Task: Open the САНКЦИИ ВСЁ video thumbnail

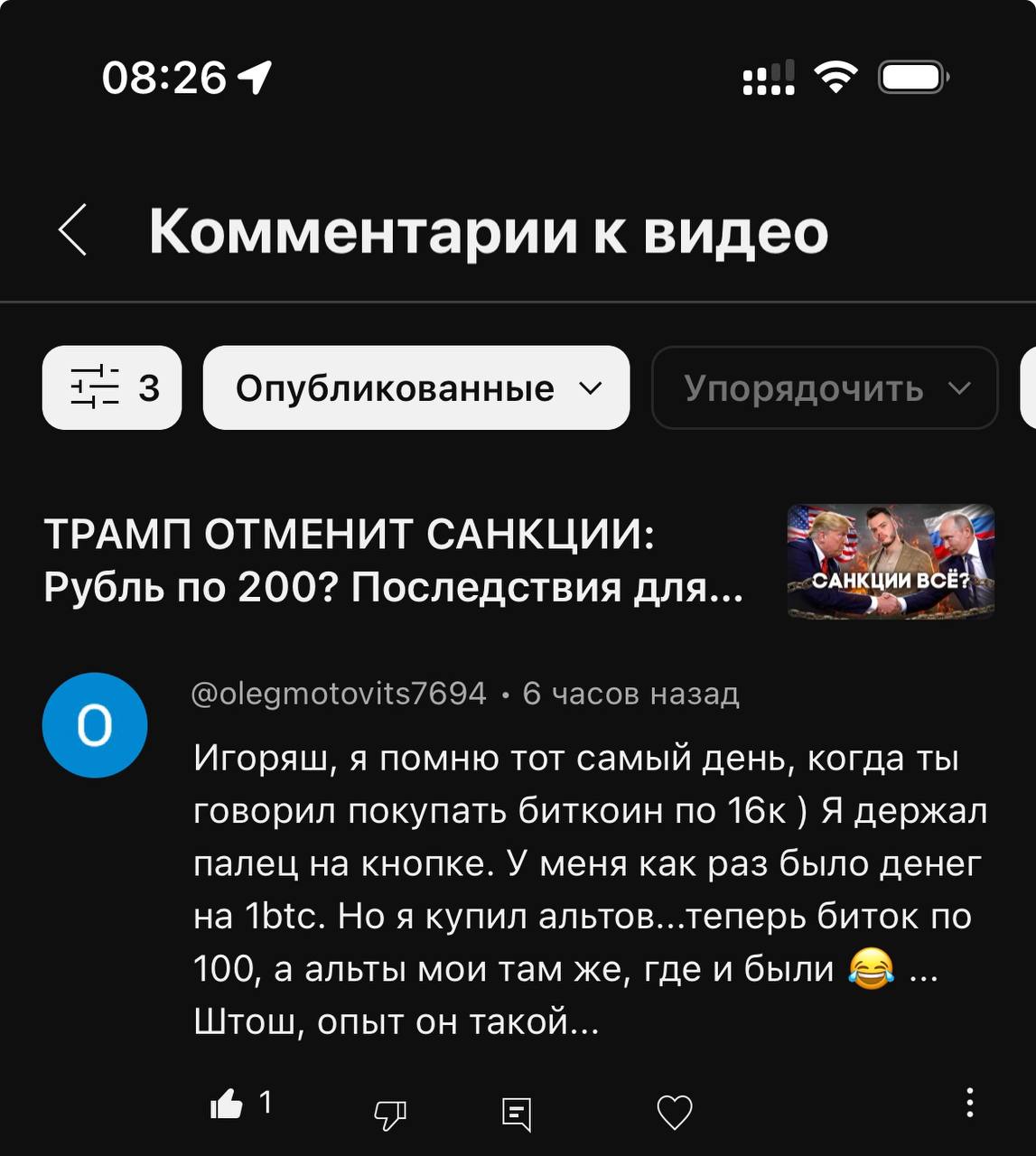Action: point(891,562)
